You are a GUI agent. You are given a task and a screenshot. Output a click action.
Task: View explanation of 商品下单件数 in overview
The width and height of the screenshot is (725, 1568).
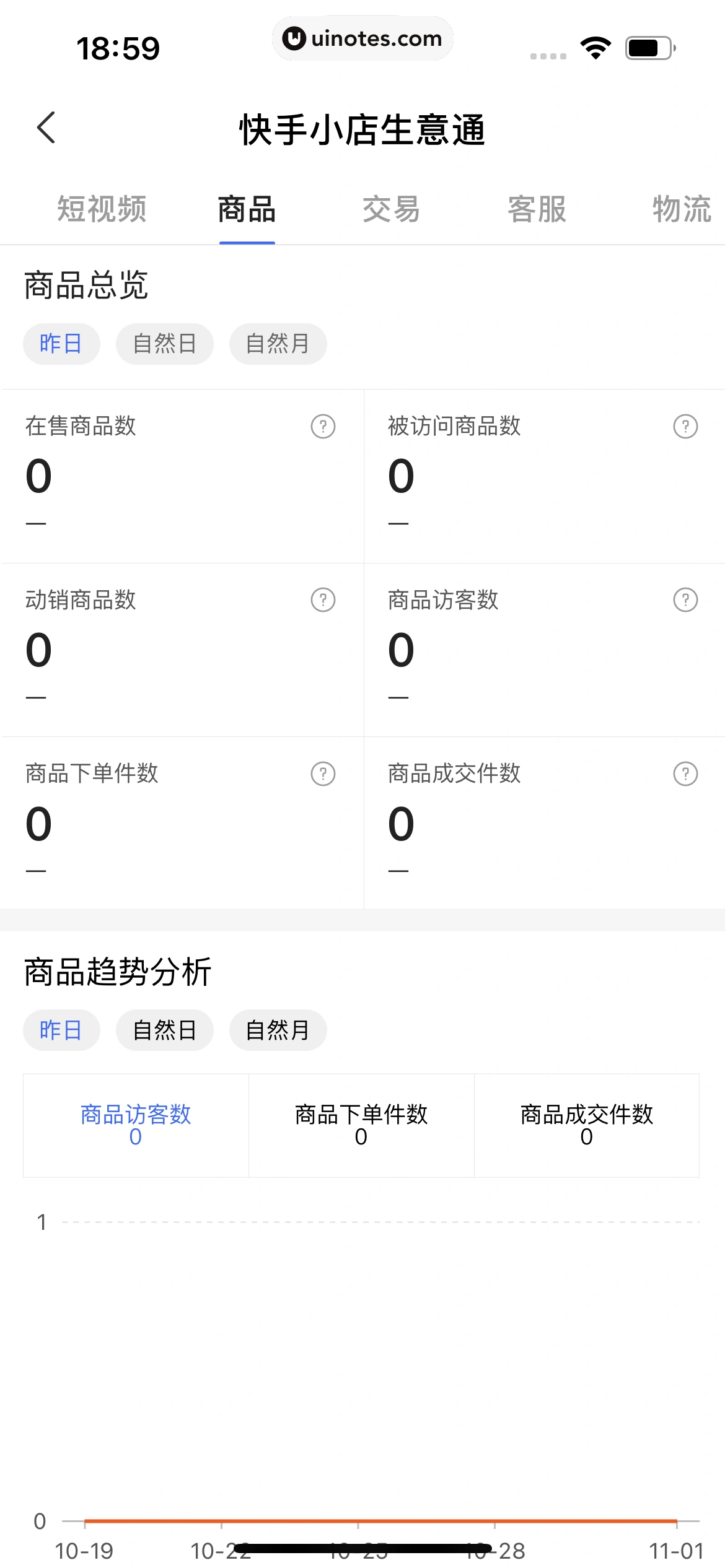[x=323, y=773]
